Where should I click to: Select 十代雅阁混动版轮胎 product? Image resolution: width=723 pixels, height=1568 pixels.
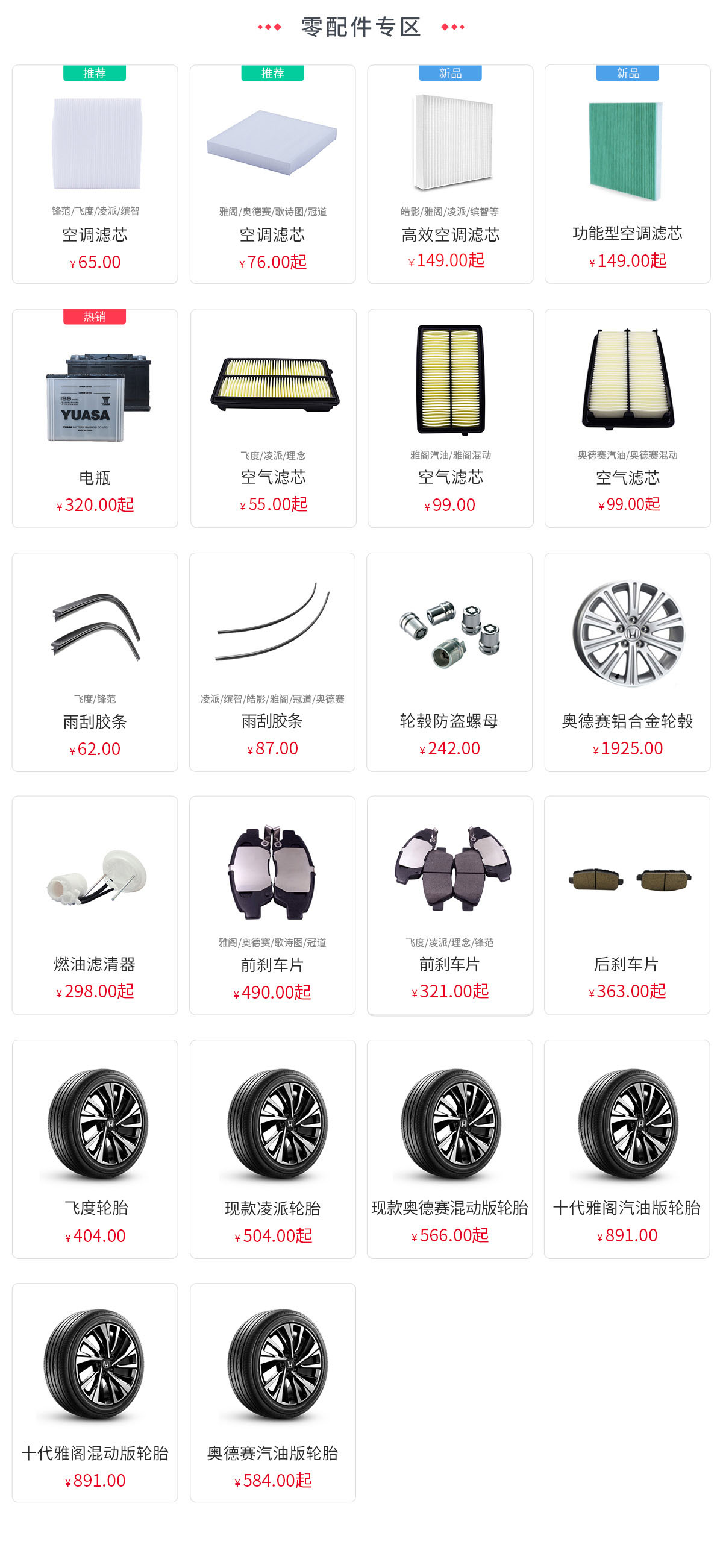point(95,1392)
